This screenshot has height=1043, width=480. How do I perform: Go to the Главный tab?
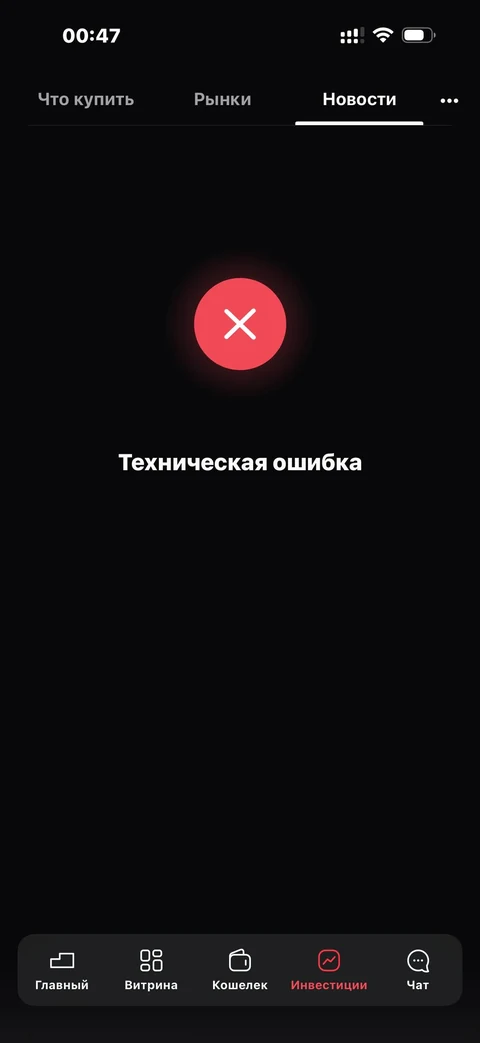point(62,970)
